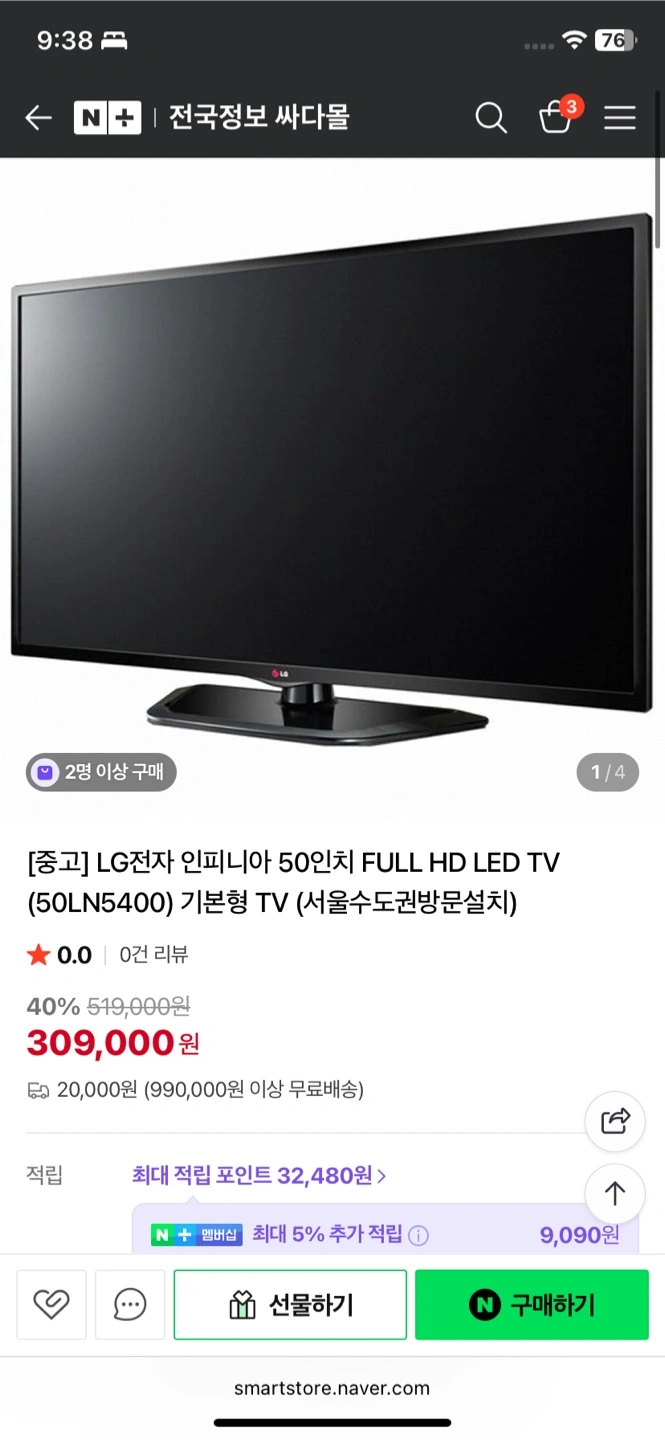
Task: Tap the 선물하기 gift button
Action: 290,1304
